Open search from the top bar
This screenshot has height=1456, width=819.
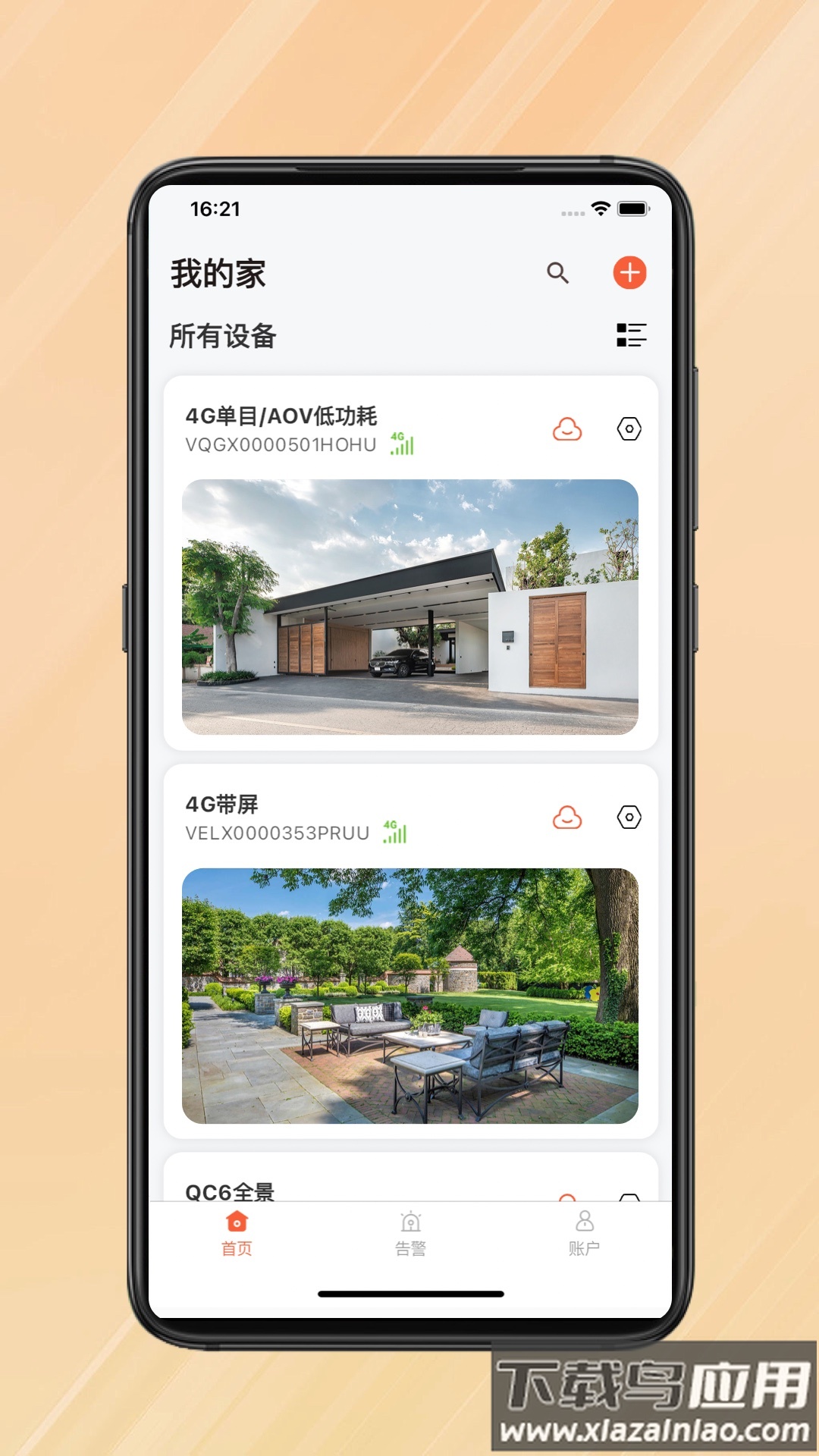click(559, 274)
